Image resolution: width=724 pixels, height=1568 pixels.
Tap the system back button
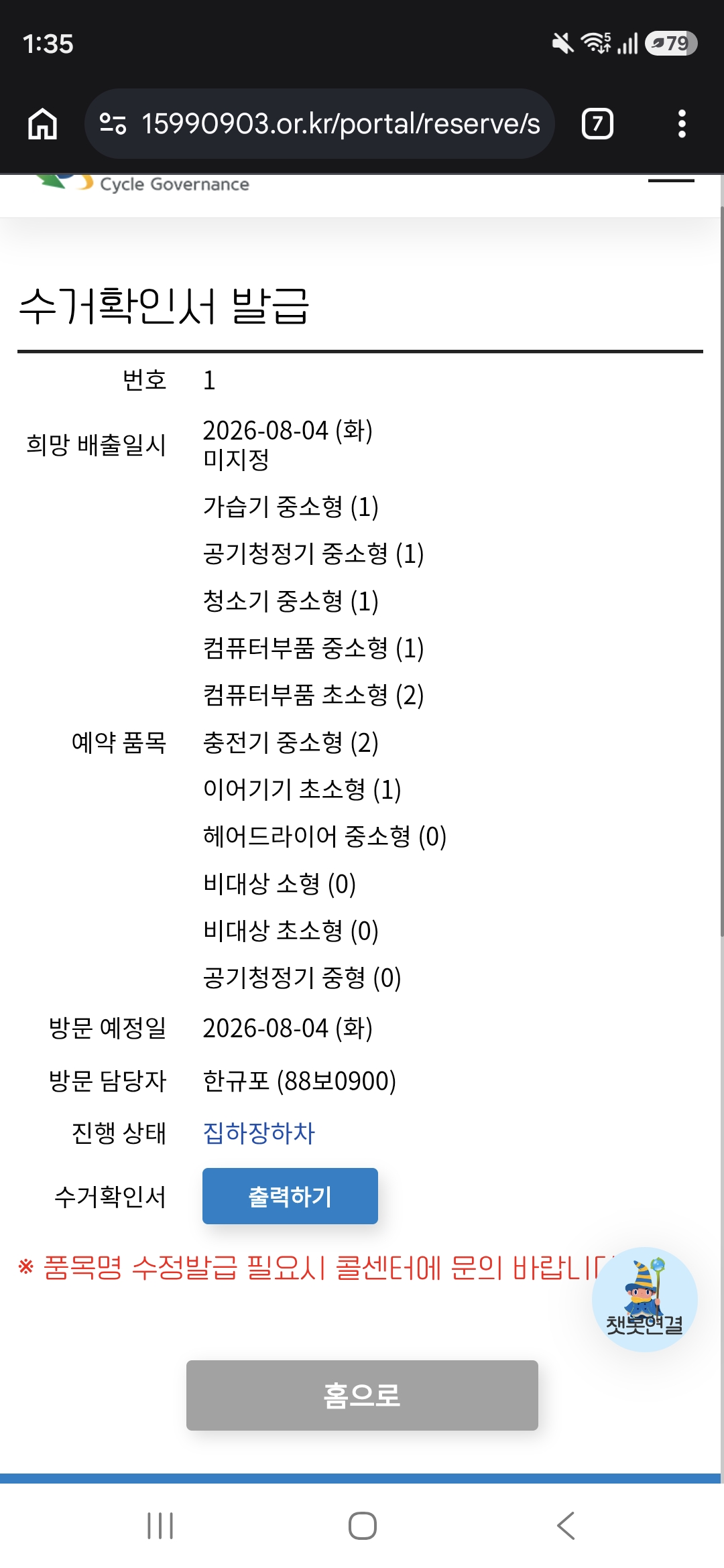click(566, 1526)
